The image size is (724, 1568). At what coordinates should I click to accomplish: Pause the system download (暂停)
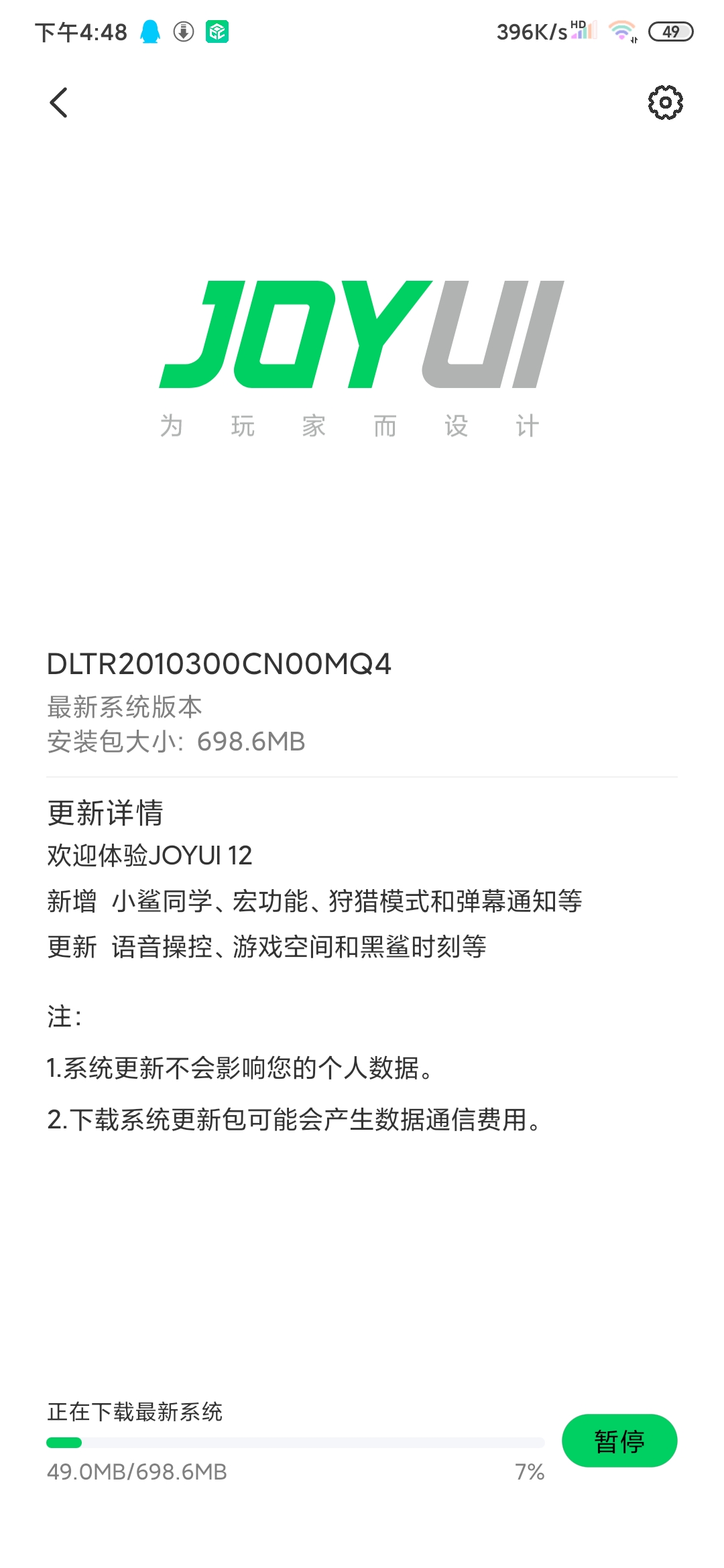(619, 1440)
